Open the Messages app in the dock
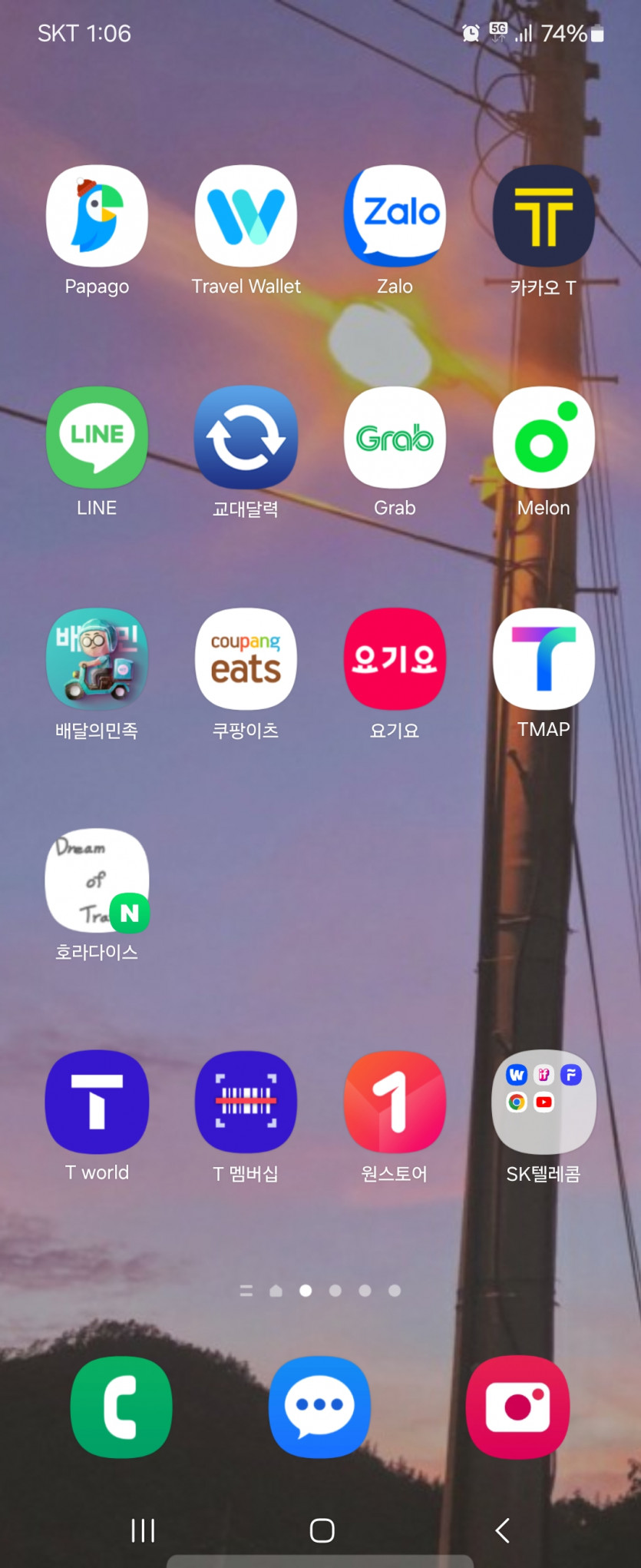Image resolution: width=641 pixels, height=1568 pixels. click(320, 1407)
